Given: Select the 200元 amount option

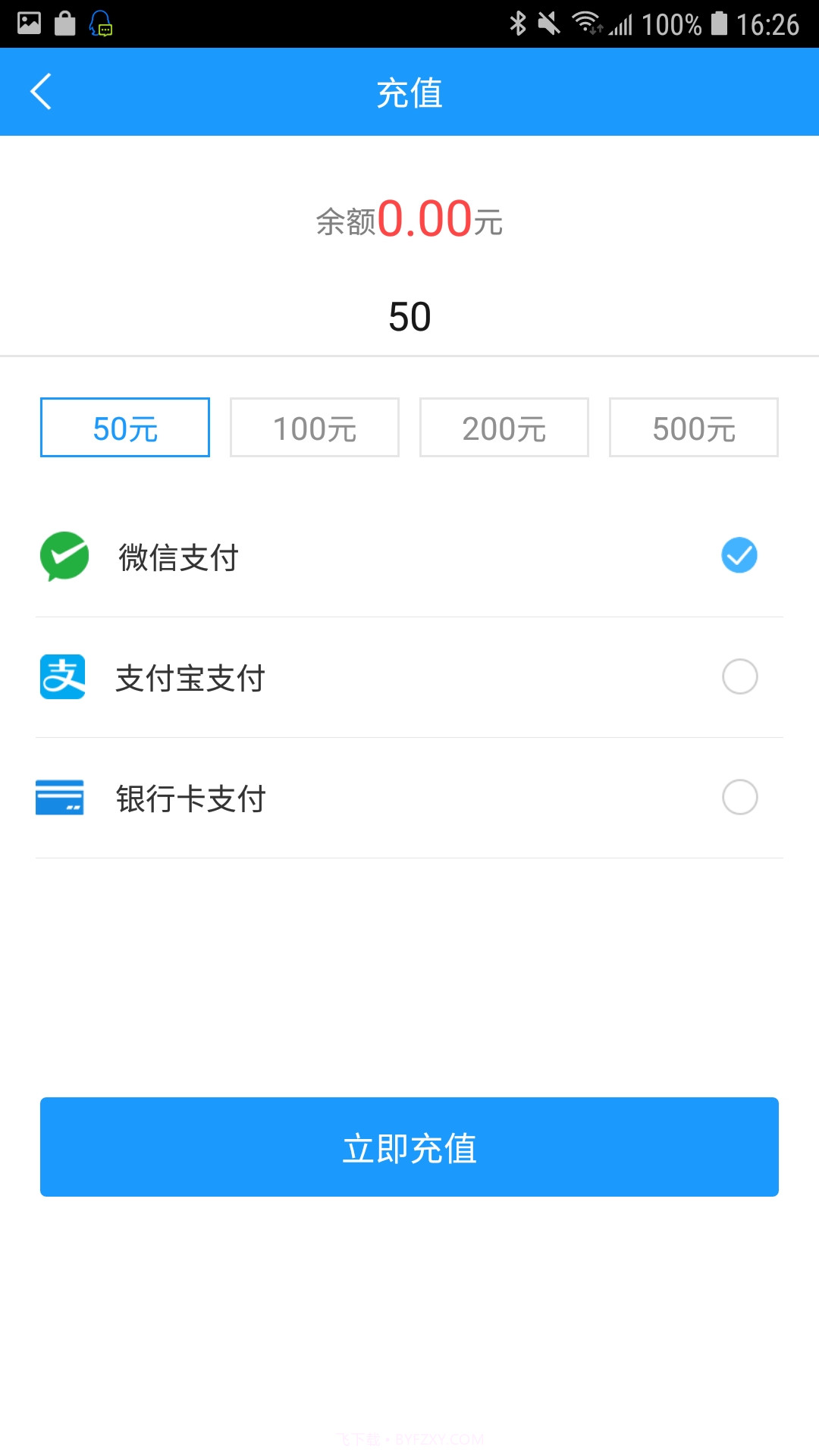Looking at the screenshot, I should tap(504, 427).
